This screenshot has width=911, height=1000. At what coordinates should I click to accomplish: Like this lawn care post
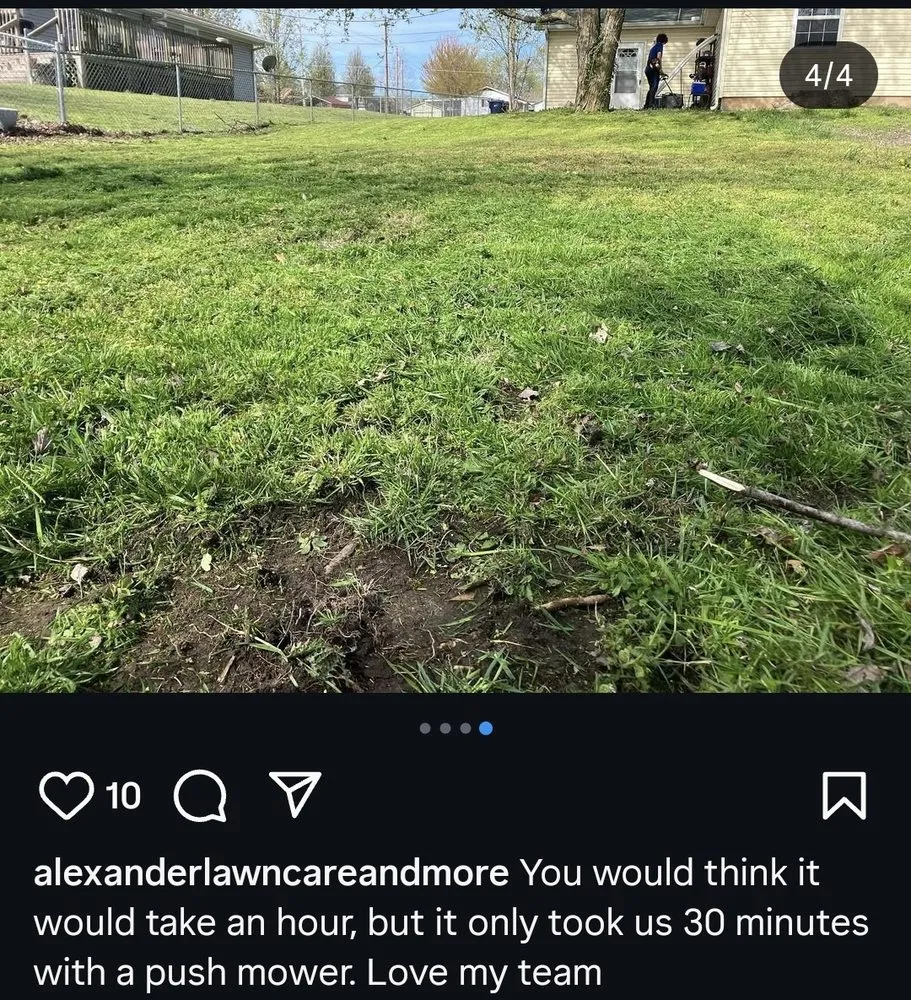(66, 796)
